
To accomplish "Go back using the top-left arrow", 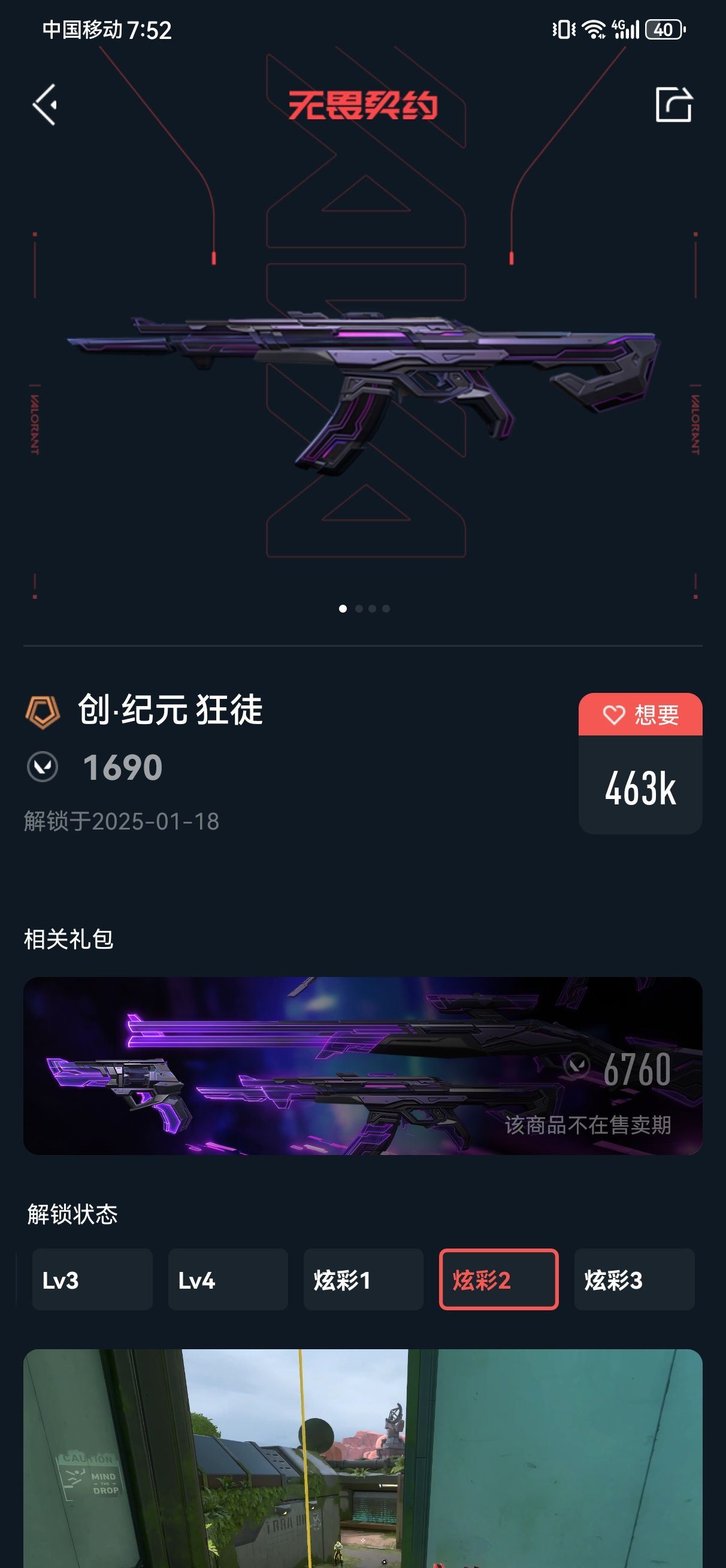I will pyautogui.click(x=45, y=105).
